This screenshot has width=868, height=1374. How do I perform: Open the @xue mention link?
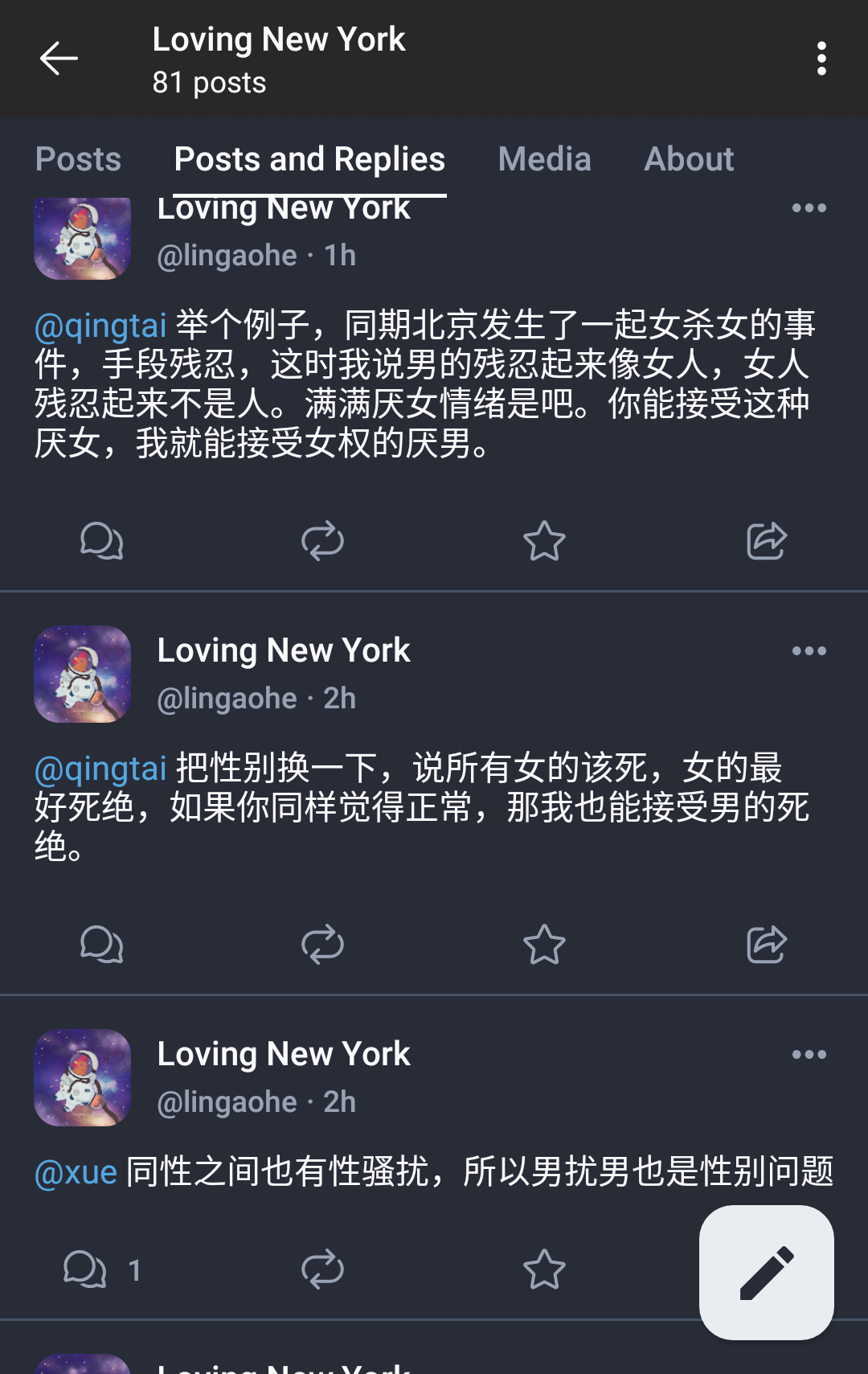tap(76, 1172)
